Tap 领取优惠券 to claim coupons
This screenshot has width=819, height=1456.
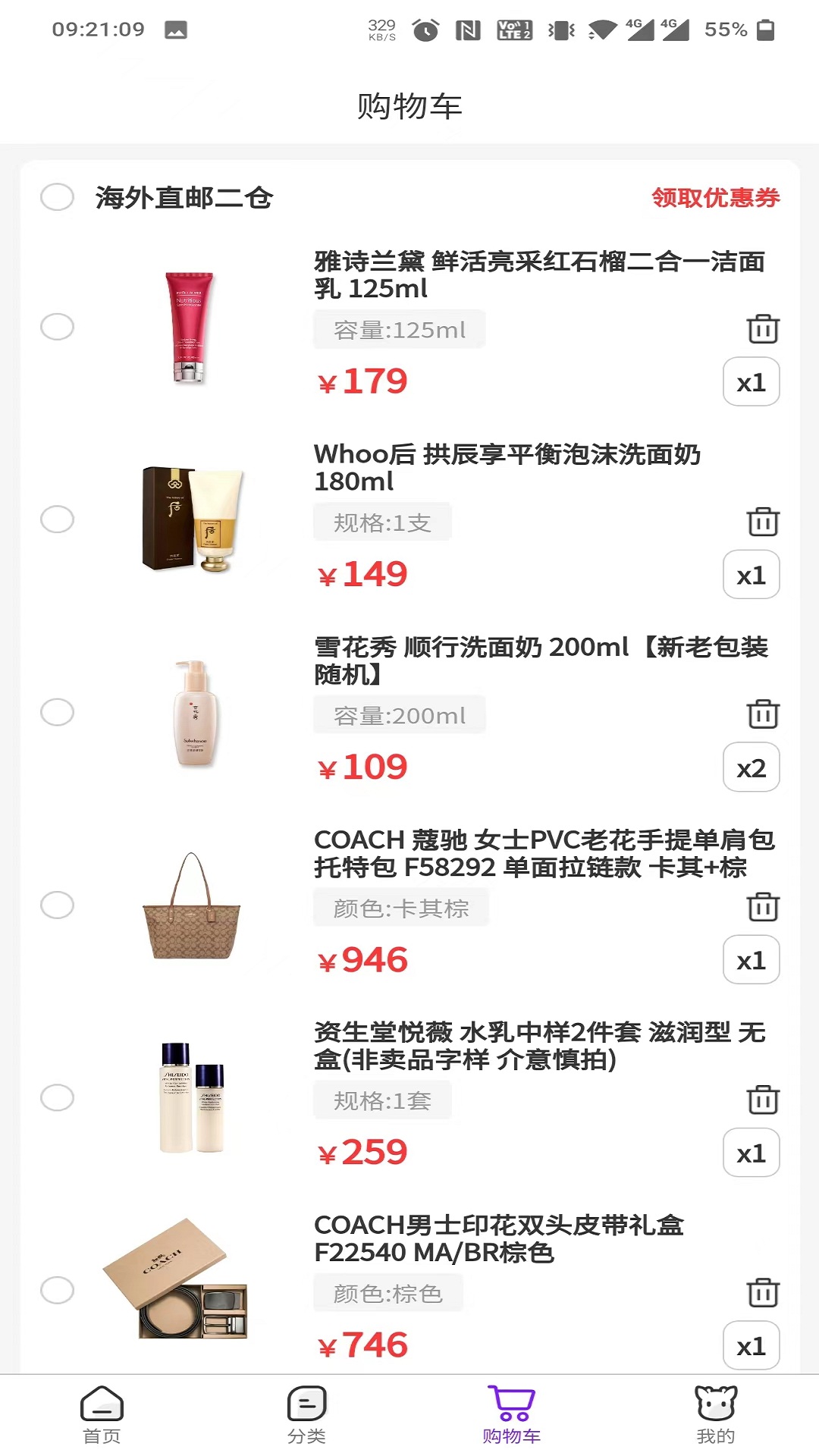point(716,199)
